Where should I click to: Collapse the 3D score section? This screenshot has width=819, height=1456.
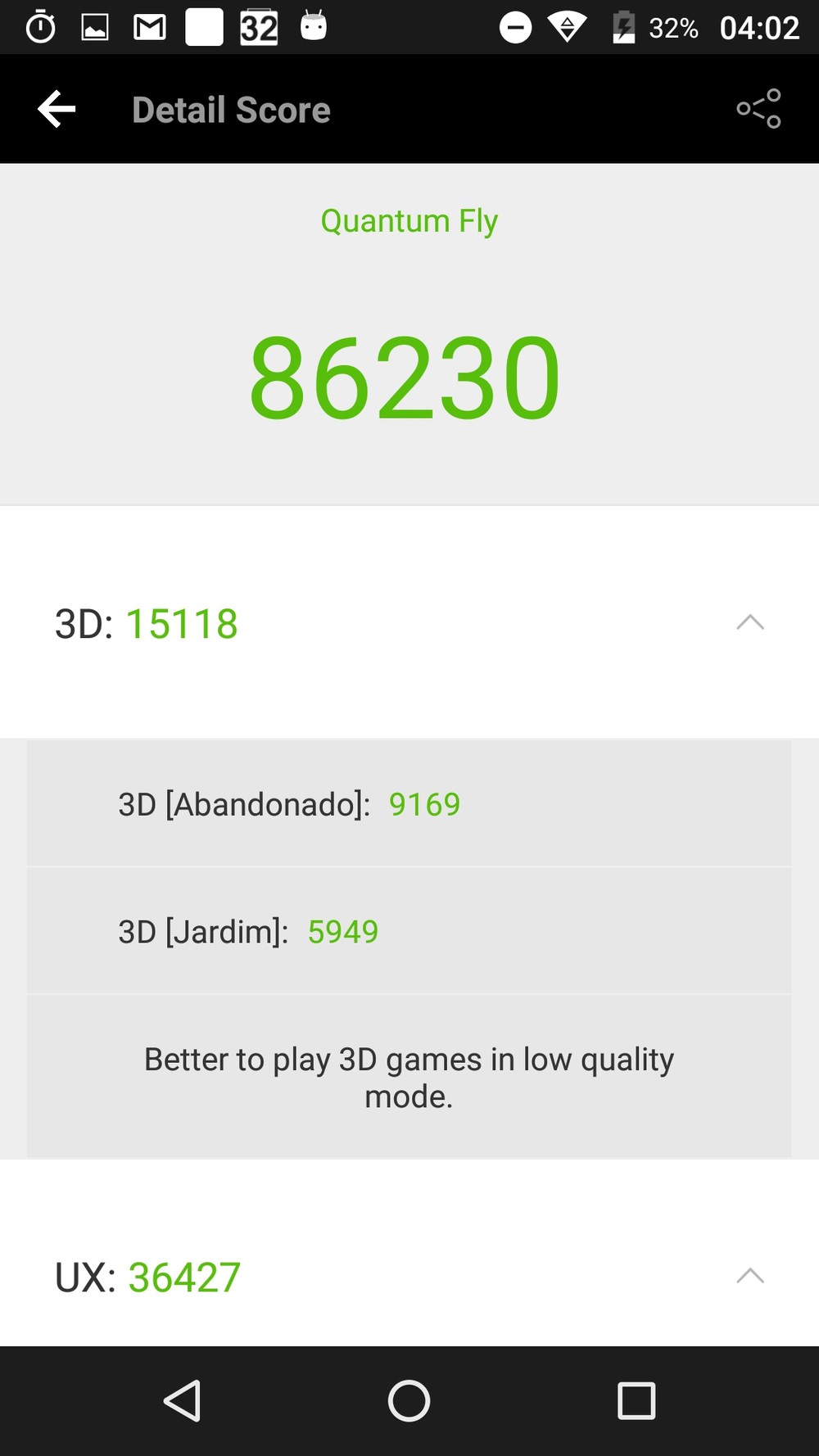tap(749, 623)
